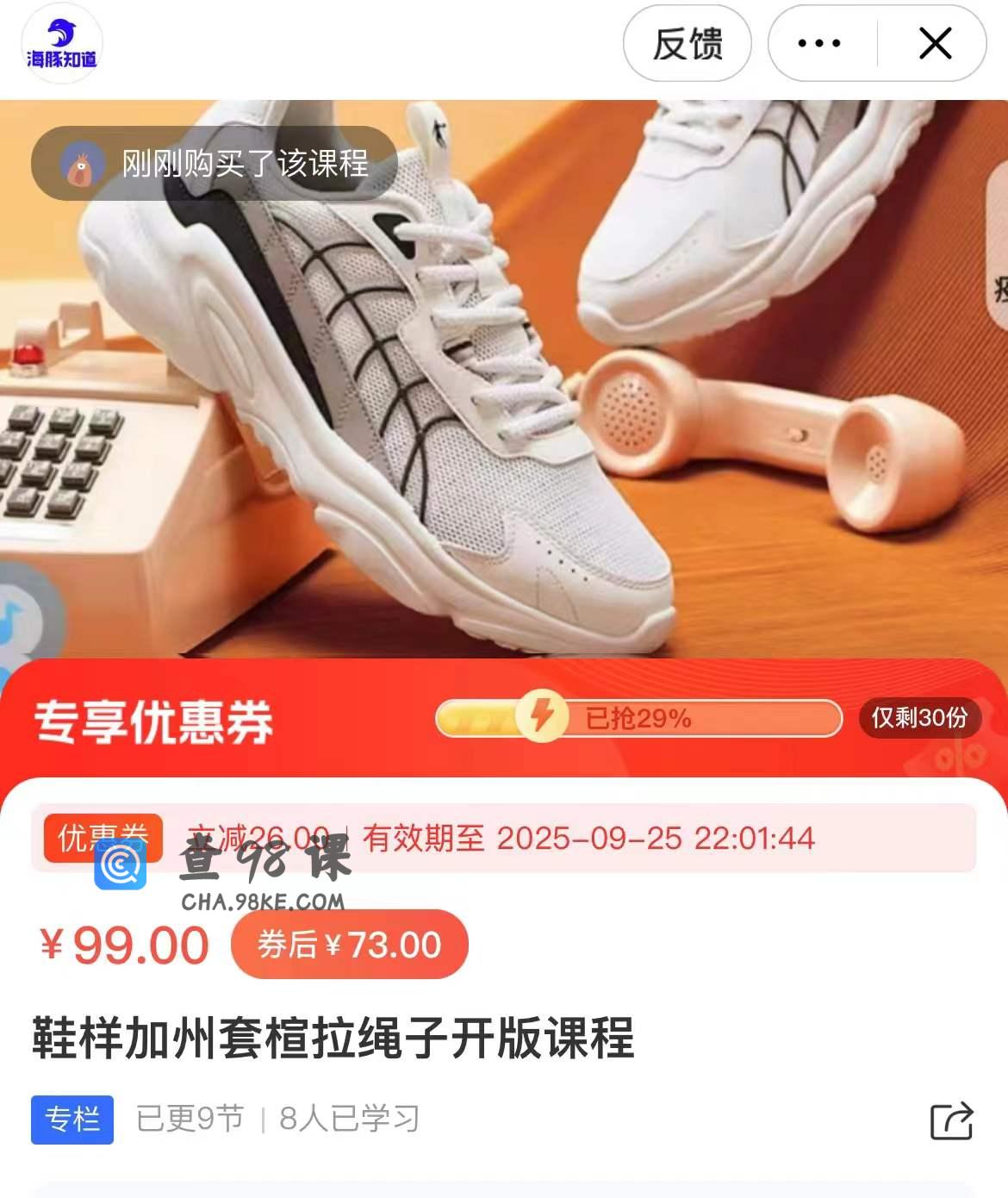Close the mini program page
The height and width of the screenshot is (1198, 1008).
[x=935, y=43]
